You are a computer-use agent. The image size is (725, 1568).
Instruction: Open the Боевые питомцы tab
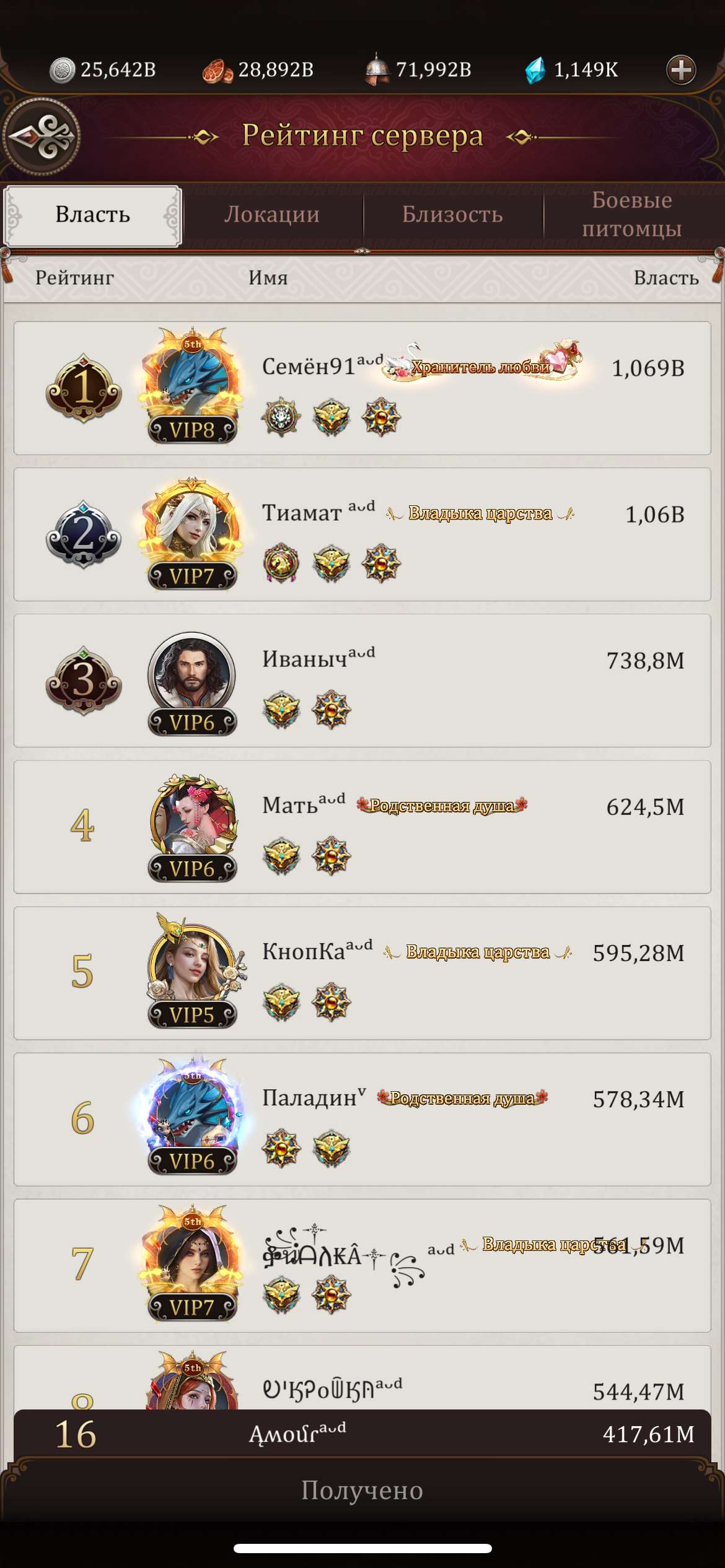(631, 215)
